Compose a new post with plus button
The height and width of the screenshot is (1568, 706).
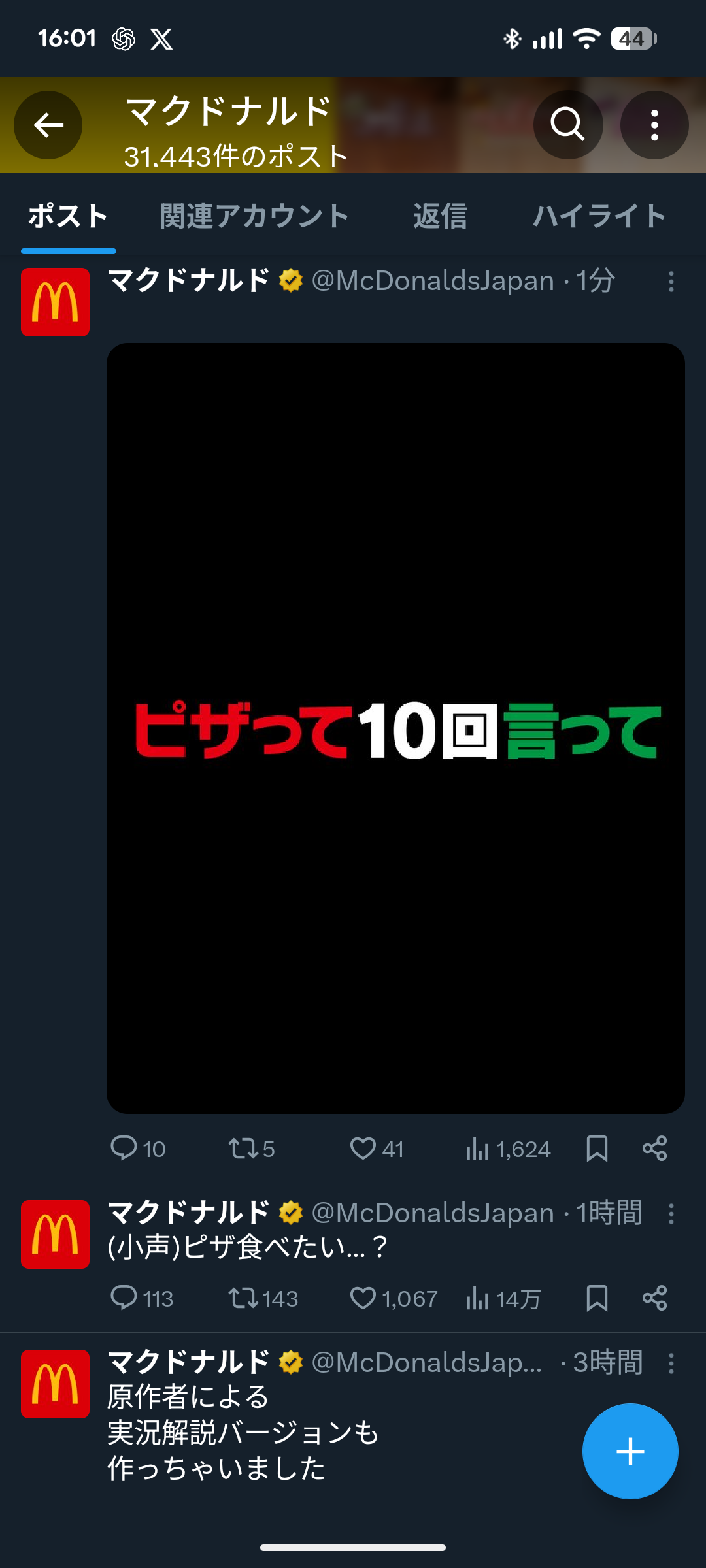(x=630, y=1451)
